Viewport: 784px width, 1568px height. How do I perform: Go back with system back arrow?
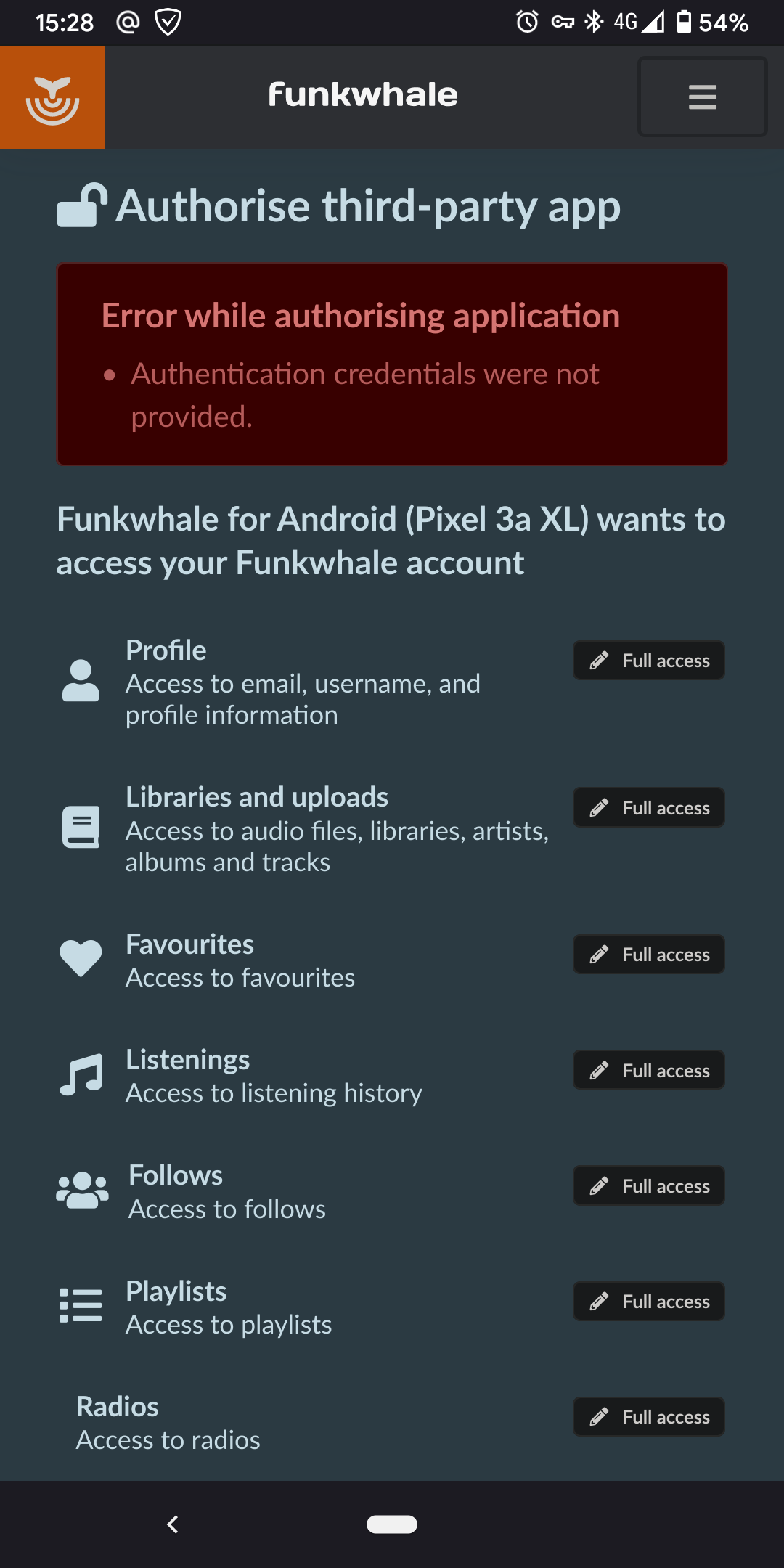click(173, 1524)
